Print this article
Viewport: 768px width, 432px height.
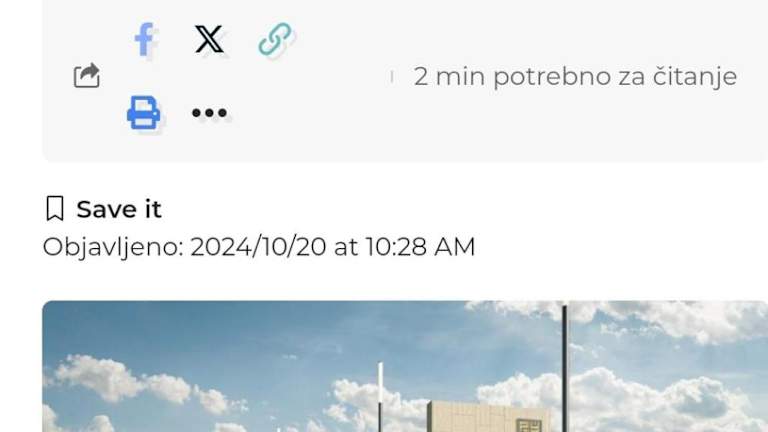[144, 113]
